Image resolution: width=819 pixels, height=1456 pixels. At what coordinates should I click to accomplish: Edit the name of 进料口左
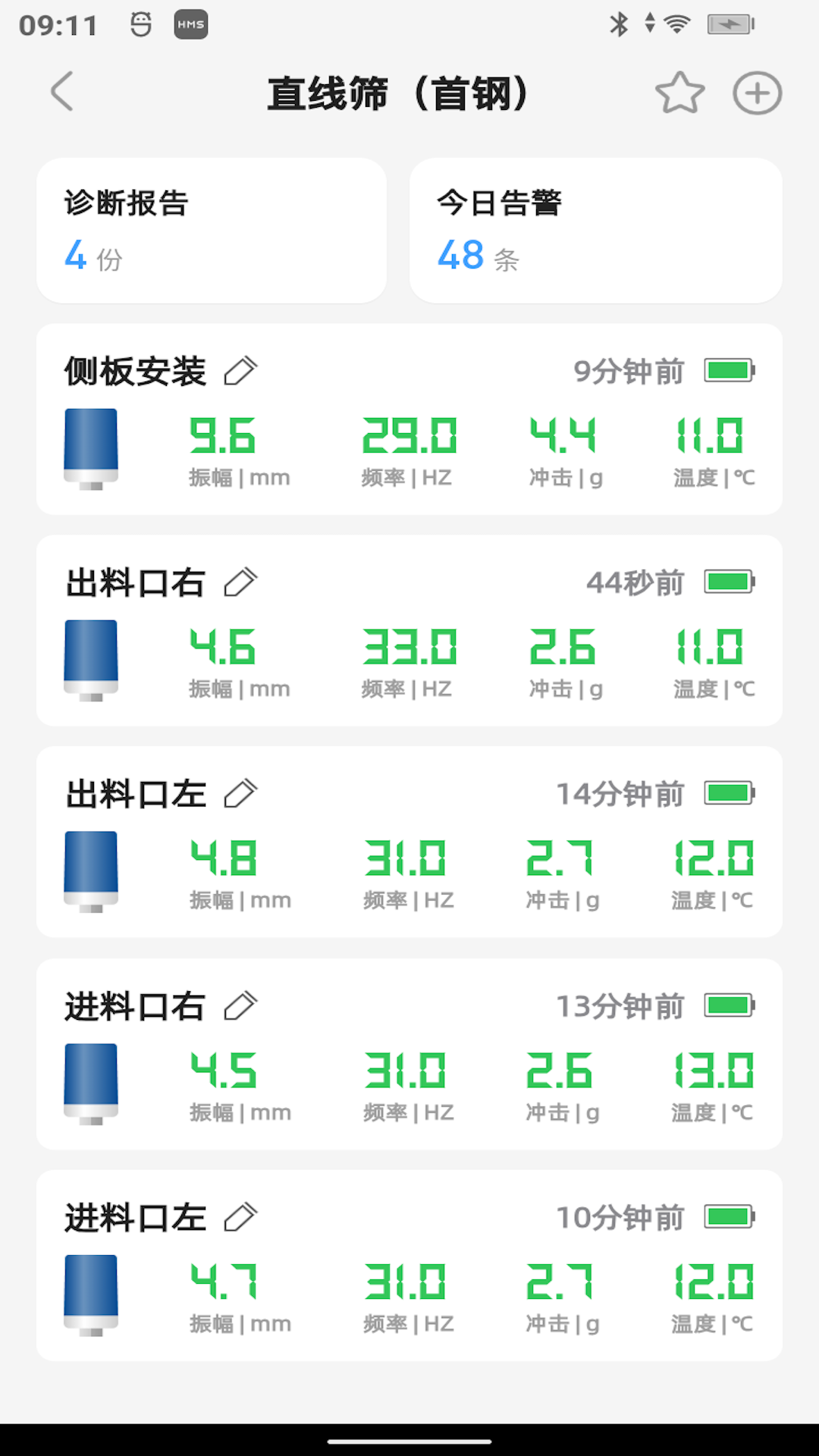(x=241, y=1218)
